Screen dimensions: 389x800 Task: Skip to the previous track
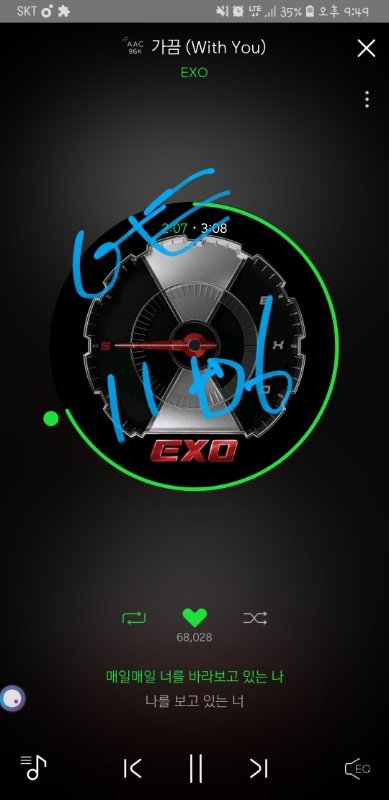coord(133,768)
